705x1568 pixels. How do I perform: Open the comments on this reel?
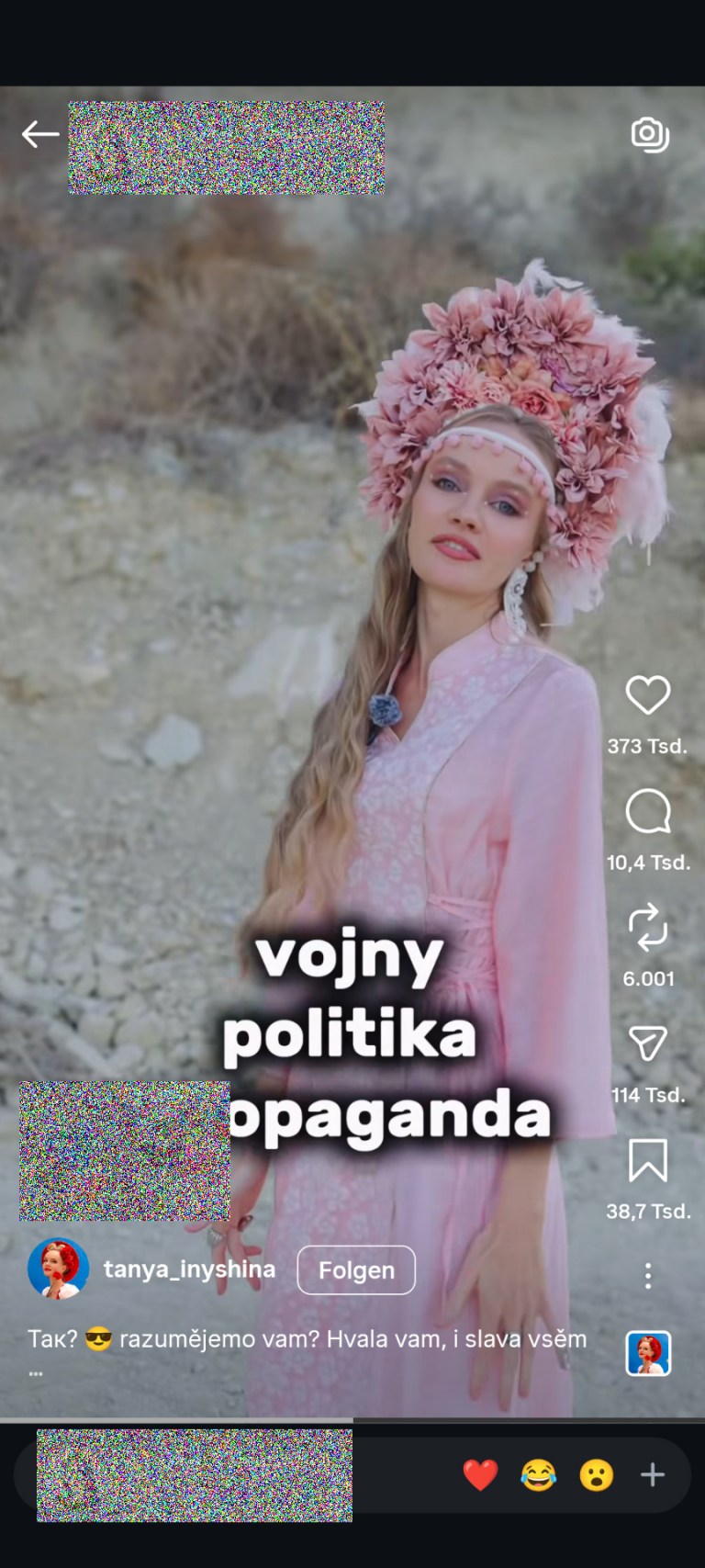(x=648, y=812)
